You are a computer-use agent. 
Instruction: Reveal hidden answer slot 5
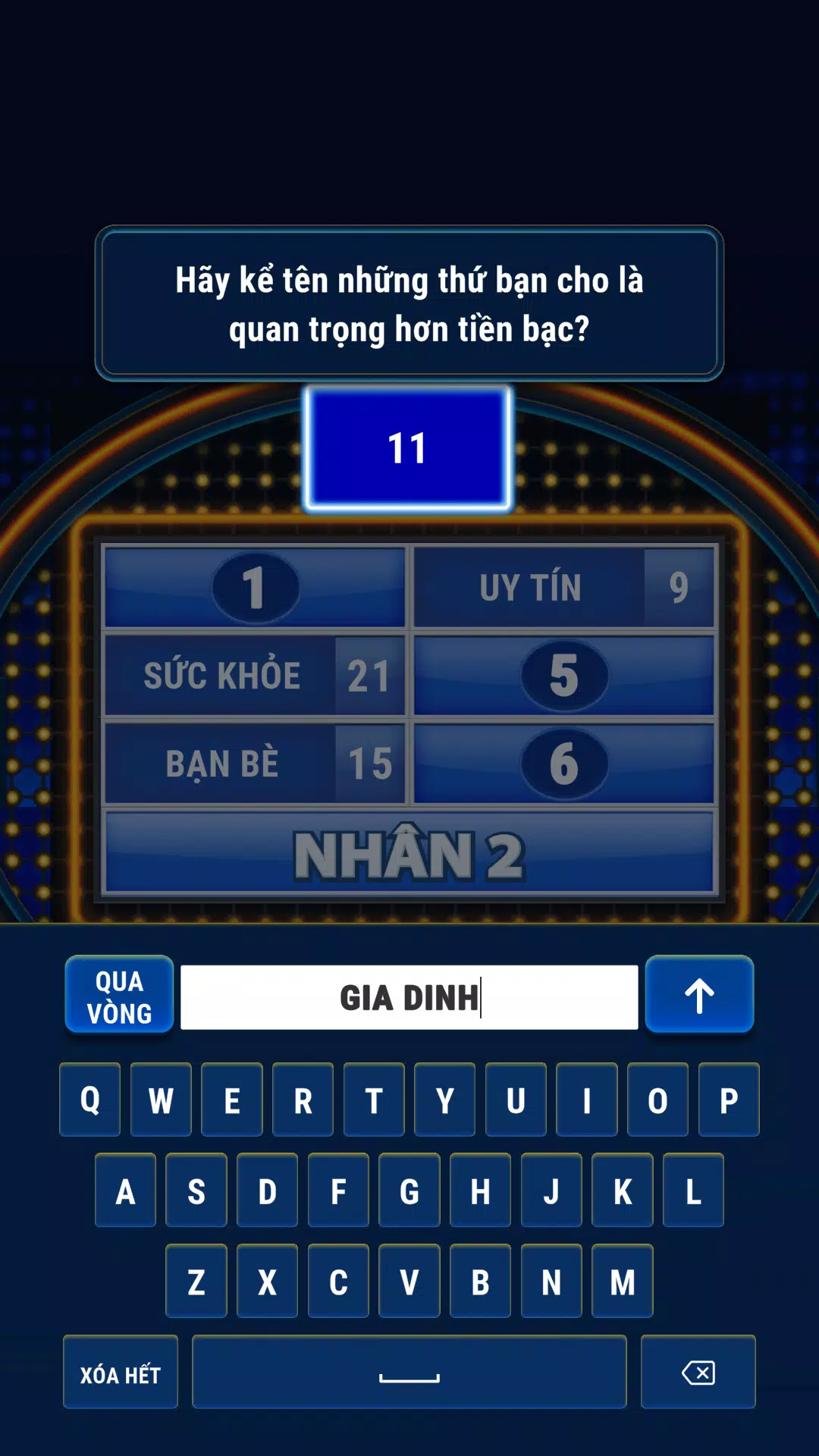coord(564,675)
